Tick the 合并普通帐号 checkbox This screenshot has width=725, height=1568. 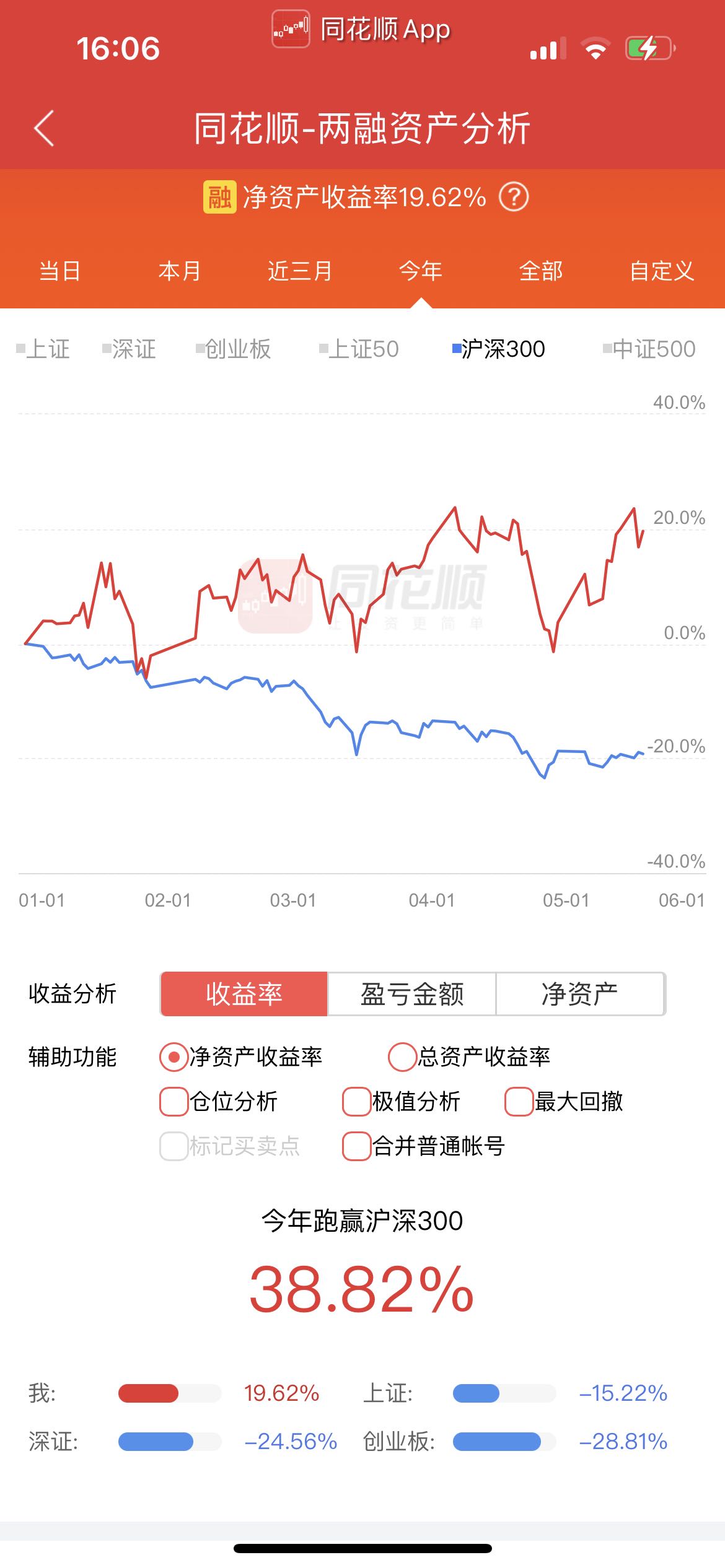[357, 1146]
